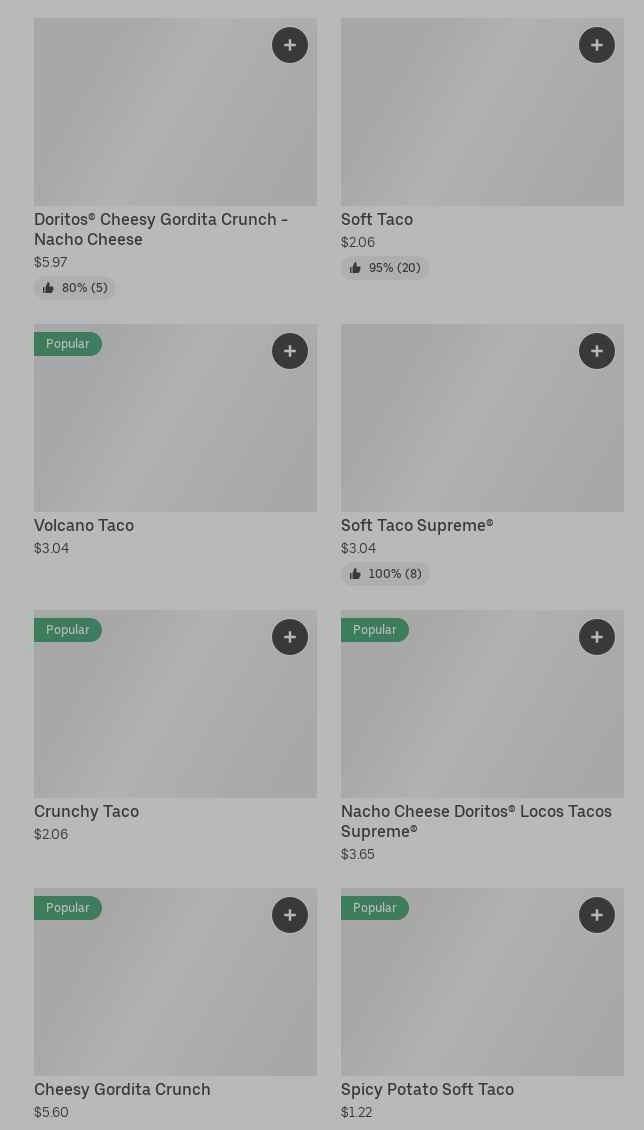This screenshot has width=644, height=1130.
Task: Add the Cheesy Gordita Crunch to cart
Action: pos(290,915)
